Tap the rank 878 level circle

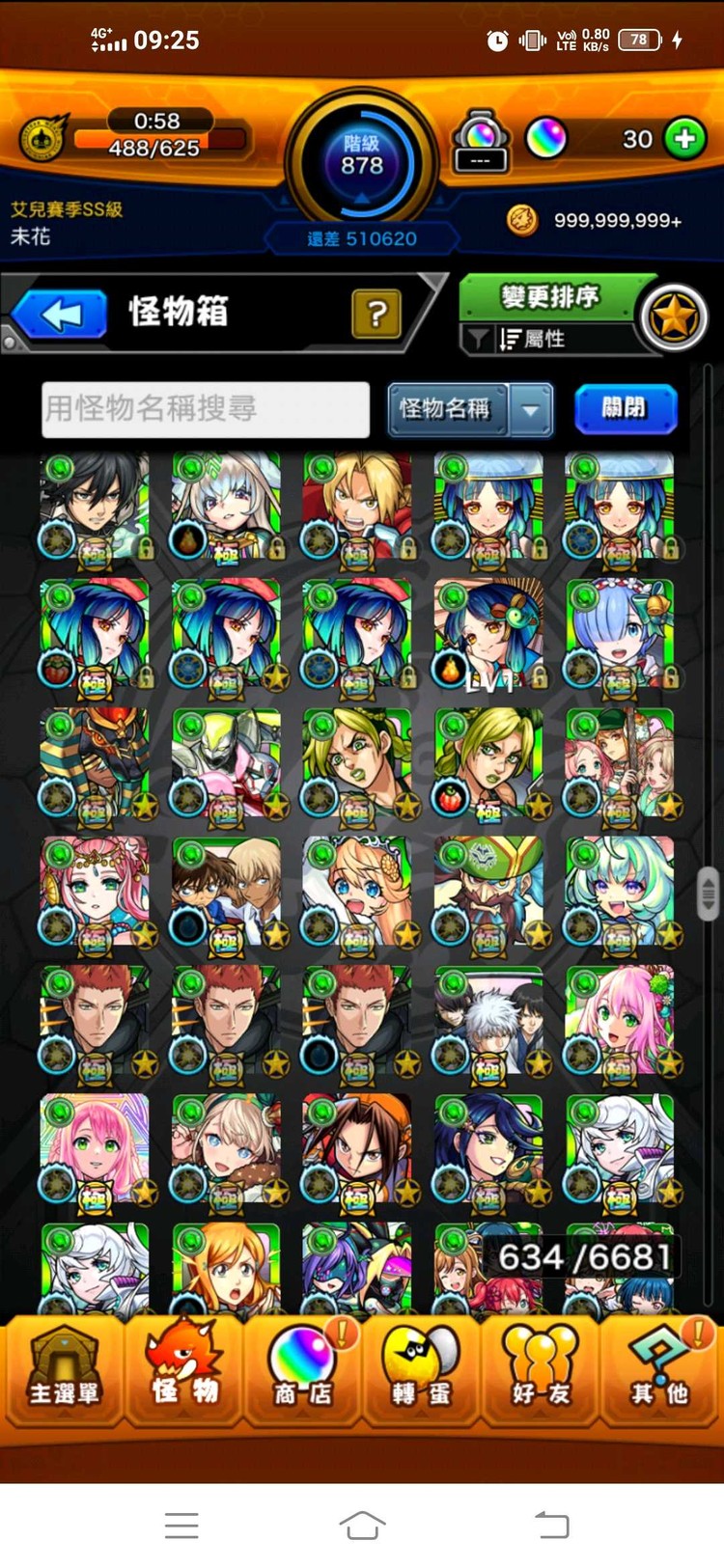(362, 160)
